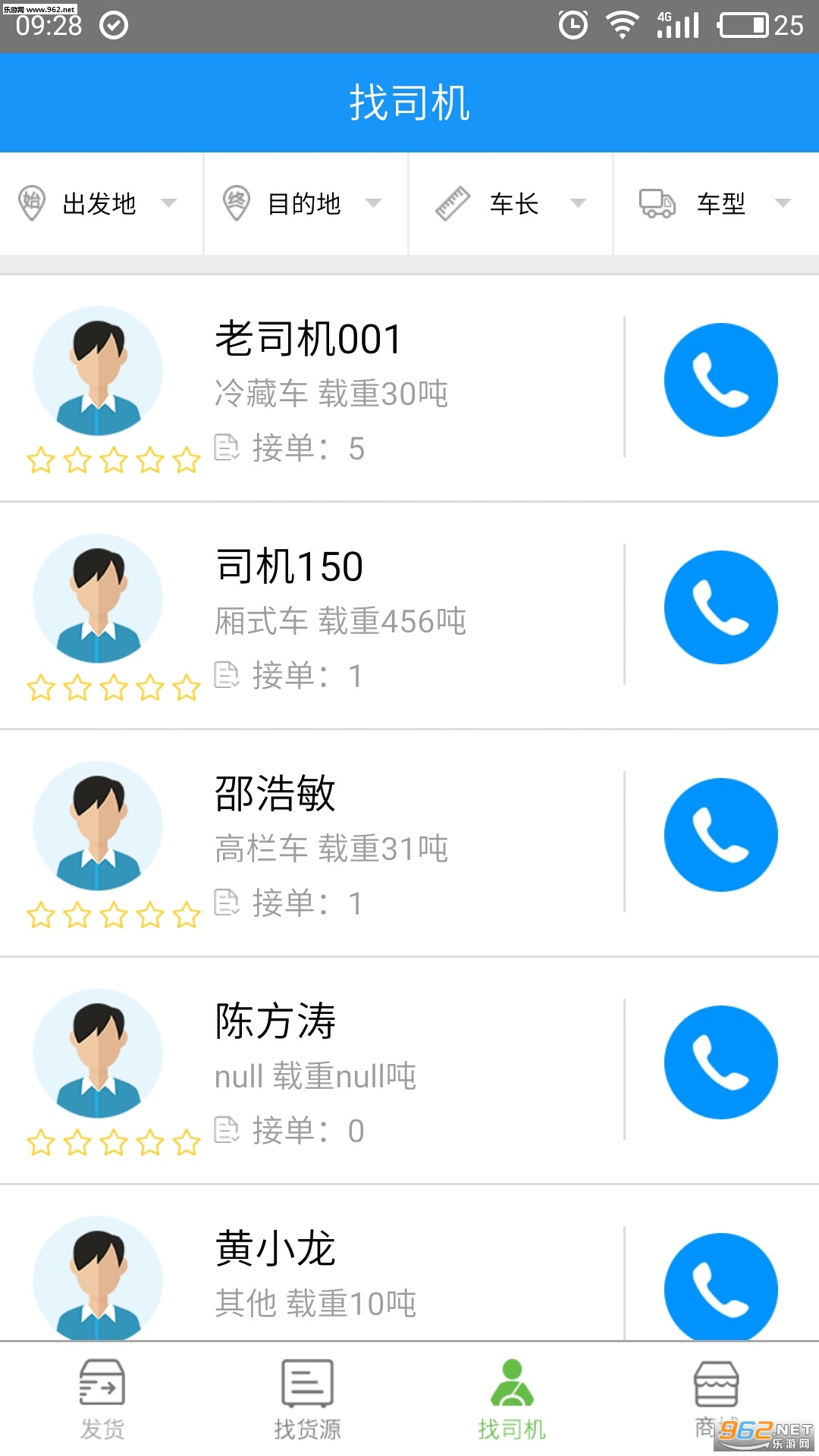This screenshot has height=1456, width=819.
Task: Go to the 找货源 tab
Action: 307,1399
